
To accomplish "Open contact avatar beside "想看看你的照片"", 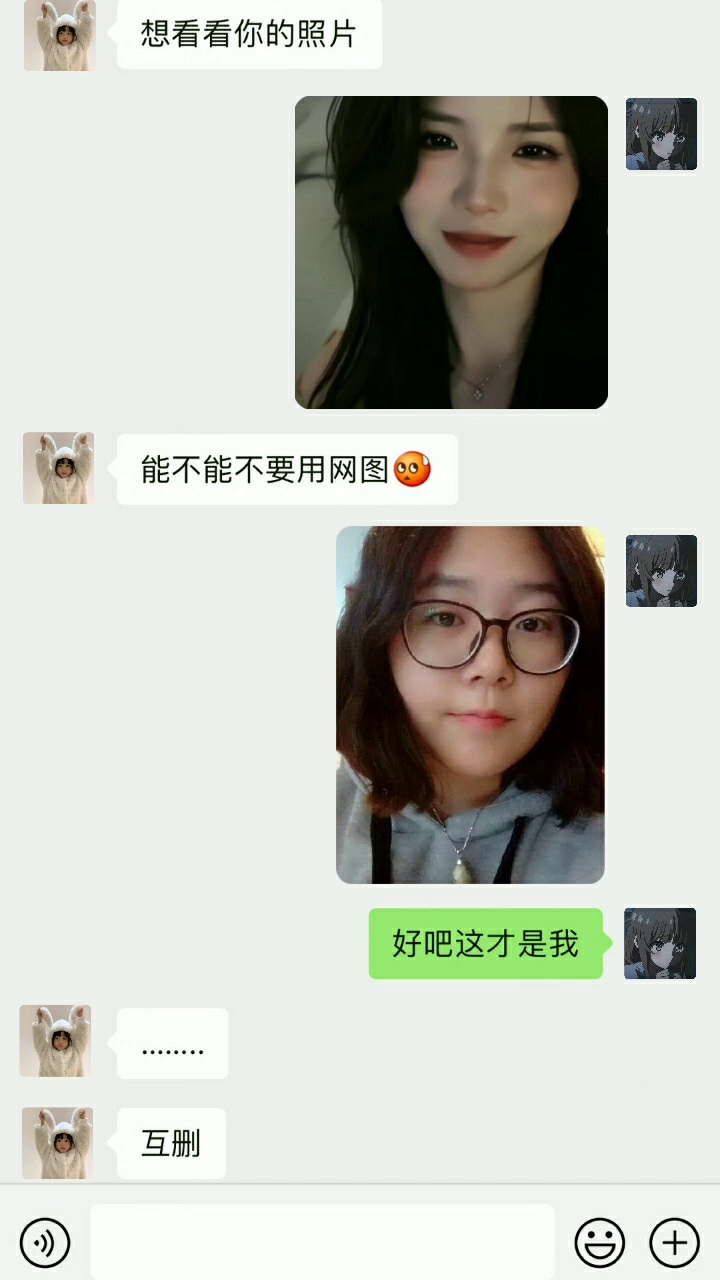I will (x=59, y=35).
